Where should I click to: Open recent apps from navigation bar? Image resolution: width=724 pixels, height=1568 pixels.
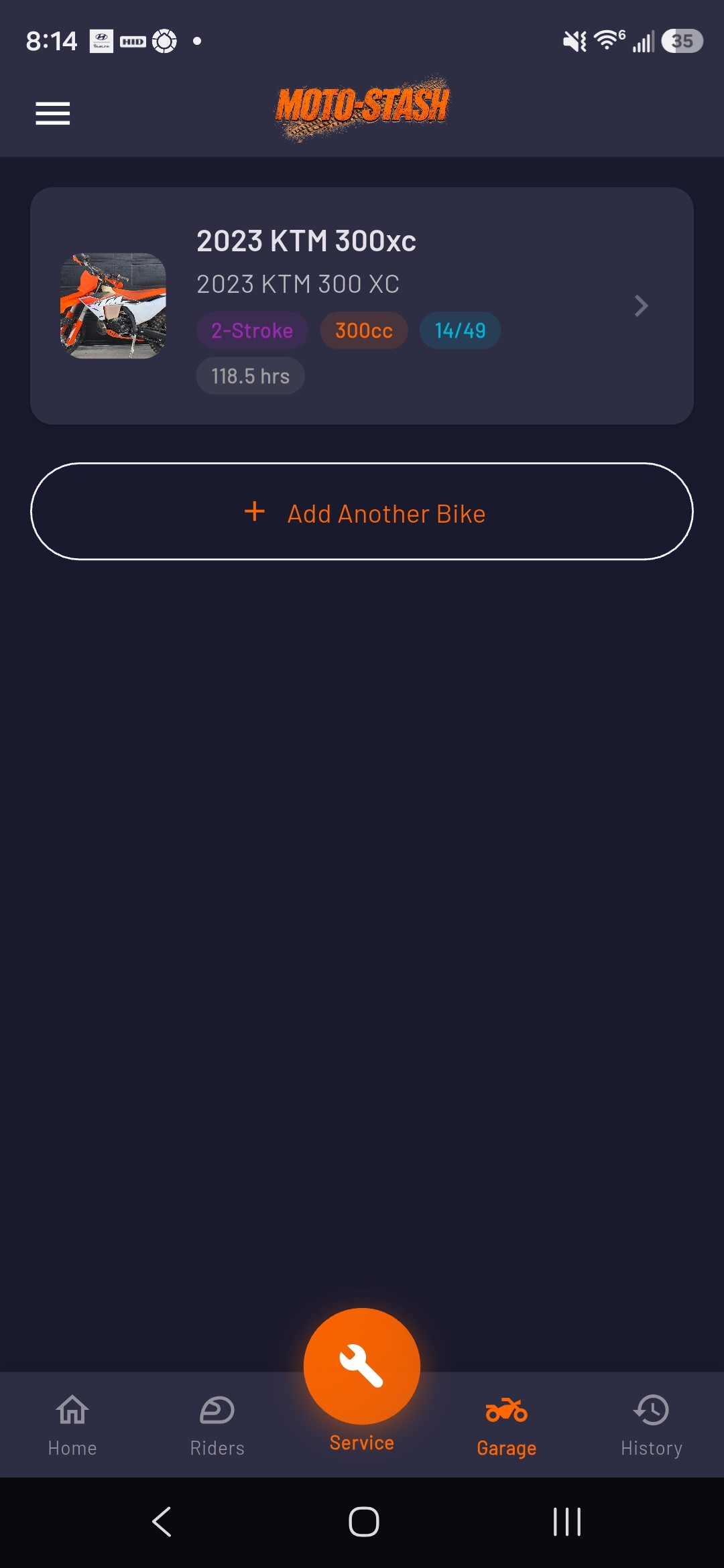point(566,1521)
